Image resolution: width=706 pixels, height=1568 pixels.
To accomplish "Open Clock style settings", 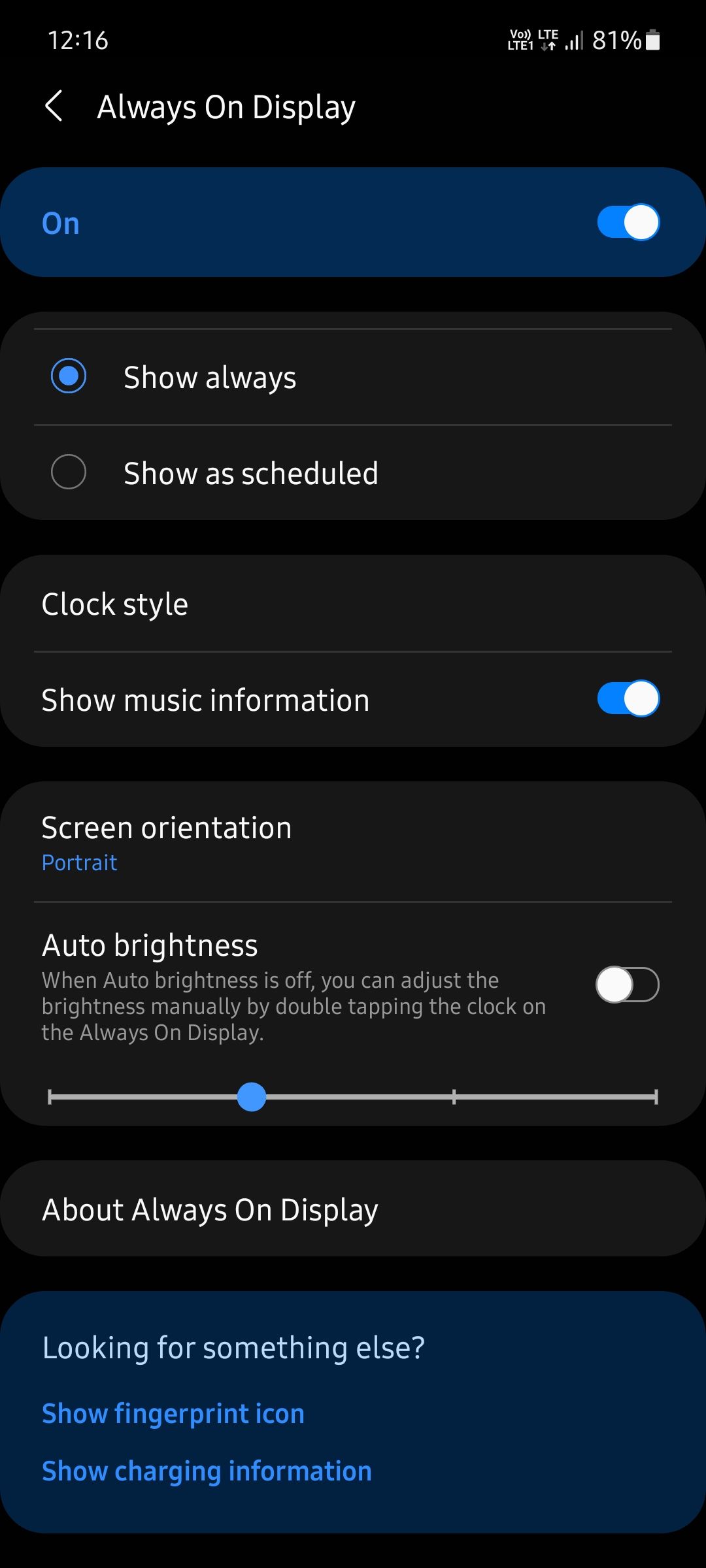I will pyautogui.click(x=353, y=604).
